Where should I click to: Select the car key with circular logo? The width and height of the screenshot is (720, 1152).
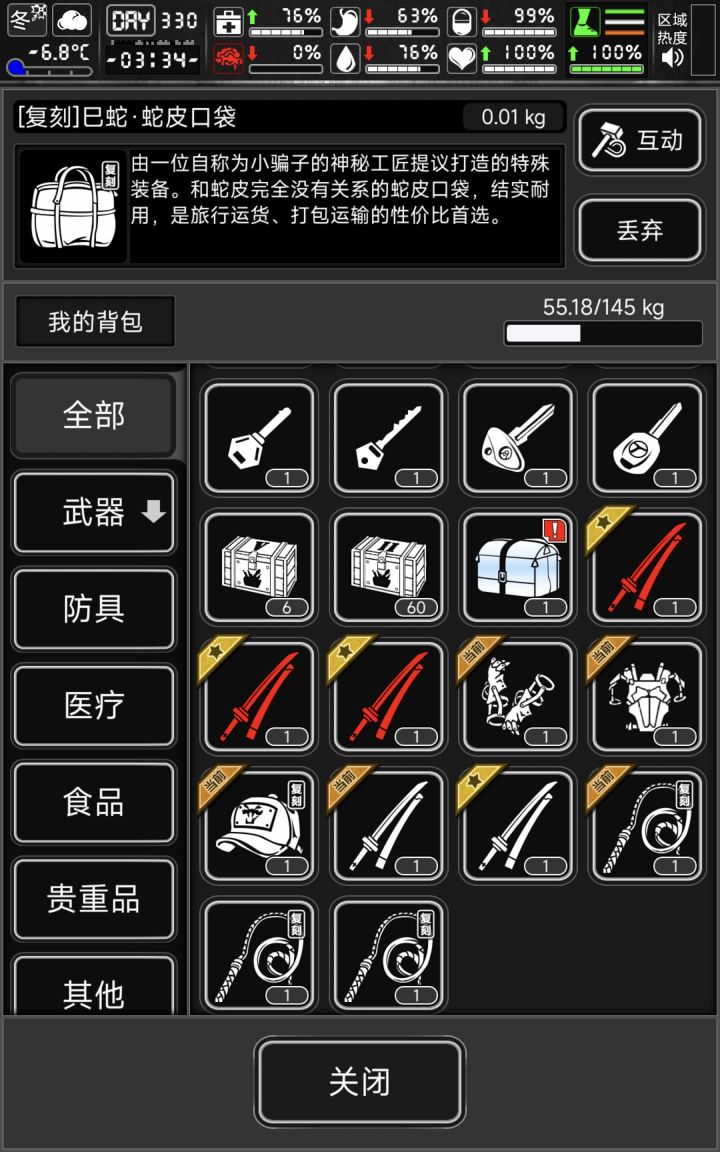pyautogui.click(x=645, y=437)
